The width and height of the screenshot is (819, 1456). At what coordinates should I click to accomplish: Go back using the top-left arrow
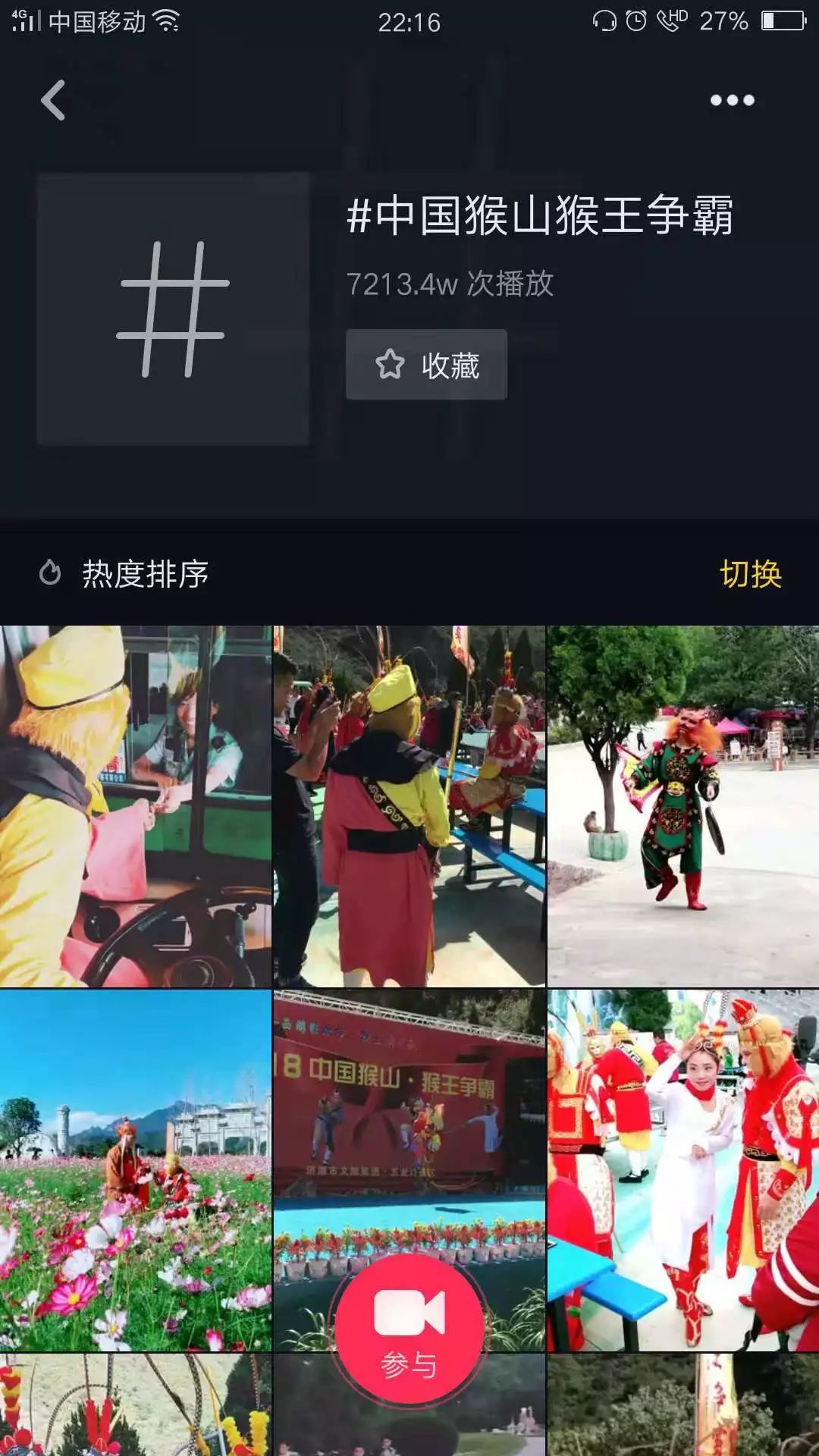(x=53, y=100)
